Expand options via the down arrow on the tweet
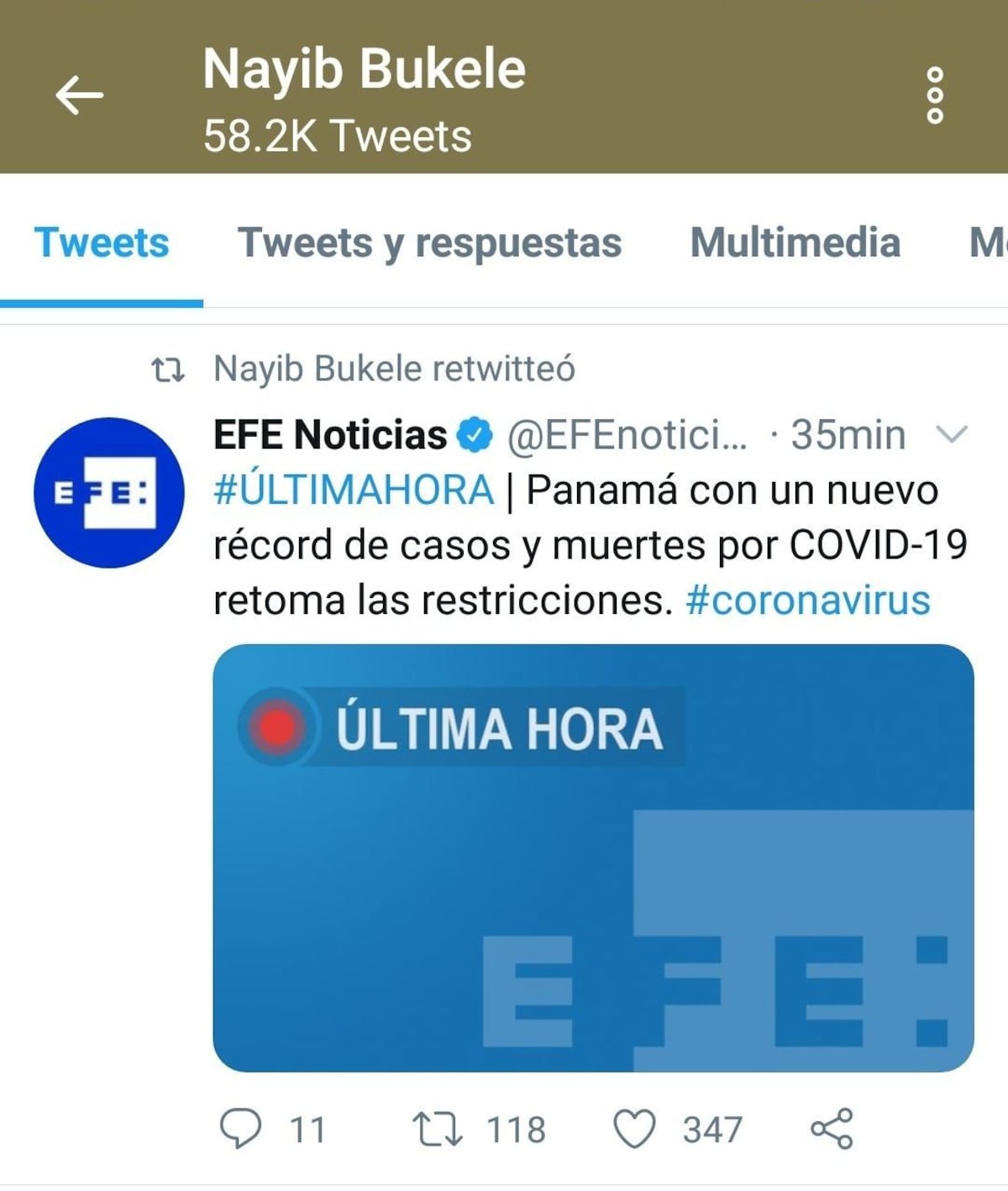 click(x=950, y=433)
